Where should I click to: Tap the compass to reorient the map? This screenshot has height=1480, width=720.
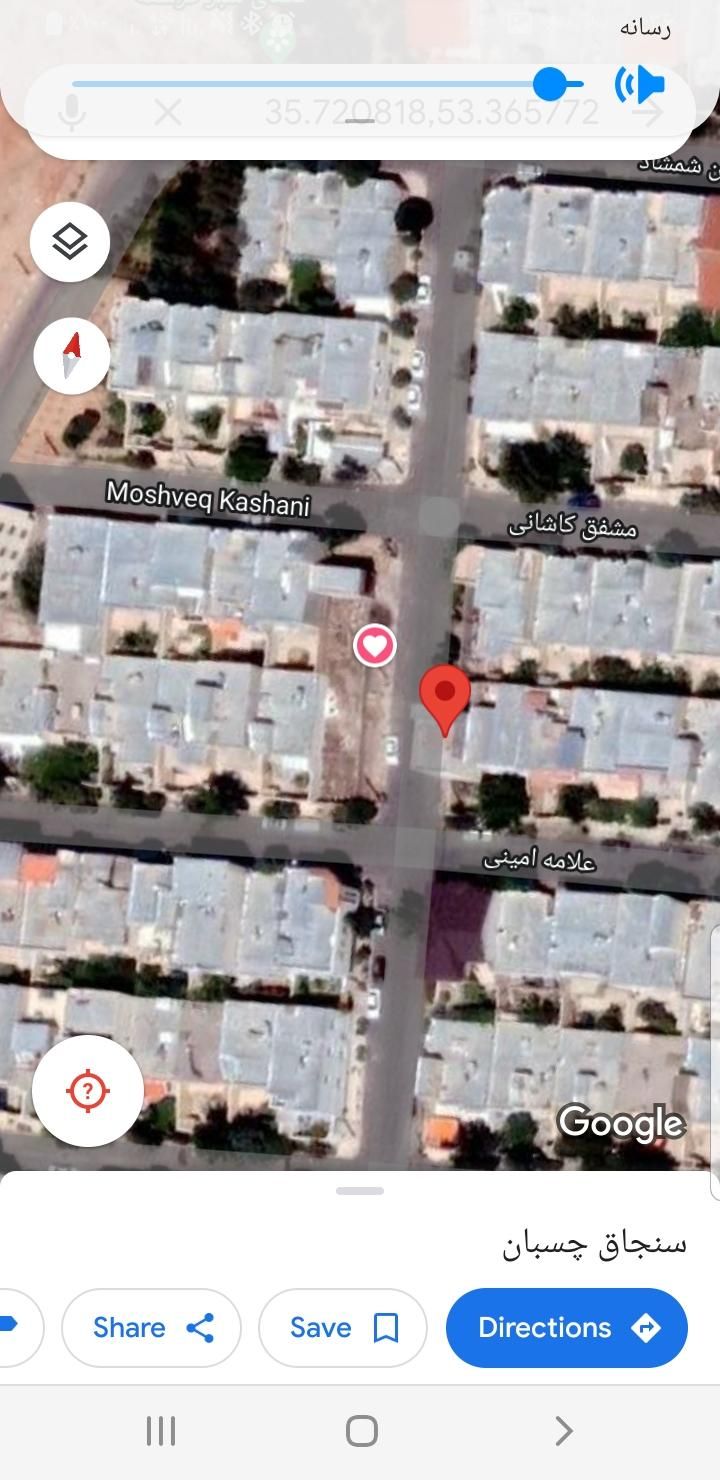click(x=71, y=356)
